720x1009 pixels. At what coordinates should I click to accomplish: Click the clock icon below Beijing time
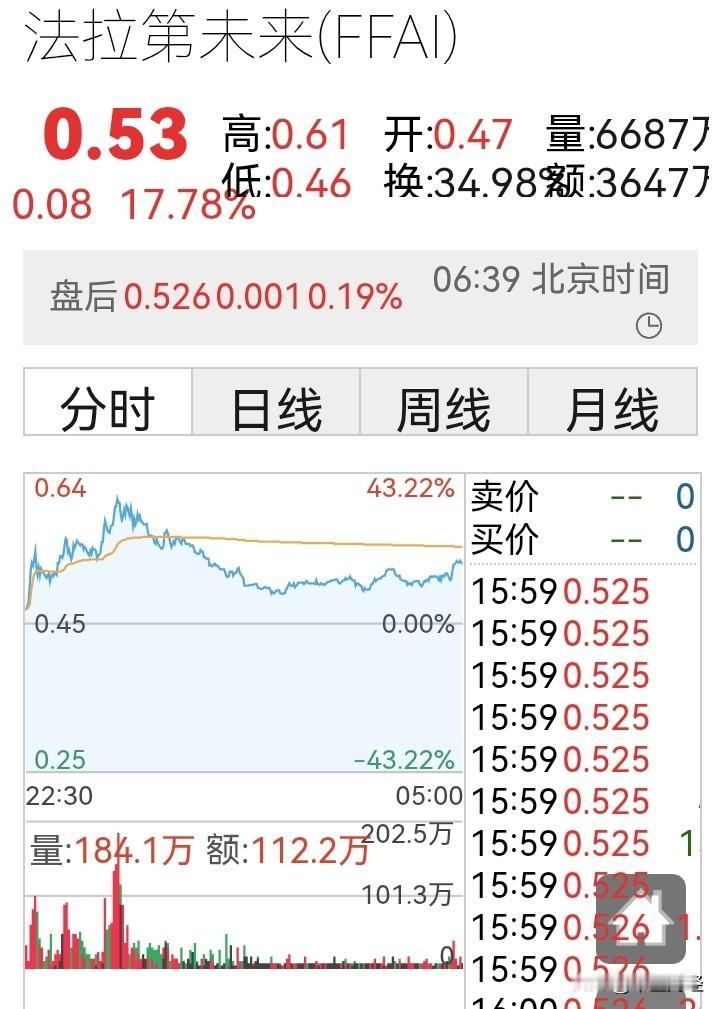[x=651, y=323]
